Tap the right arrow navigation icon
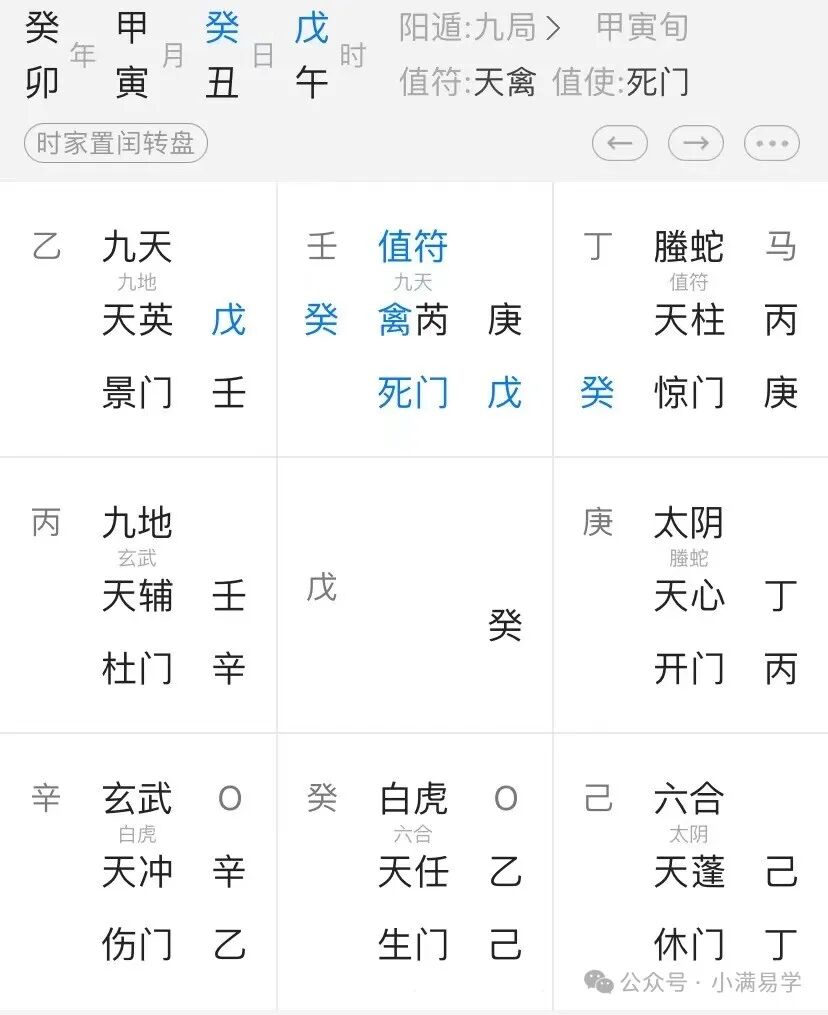The height and width of the screenshot is (1015, 828). pos(696,143)
